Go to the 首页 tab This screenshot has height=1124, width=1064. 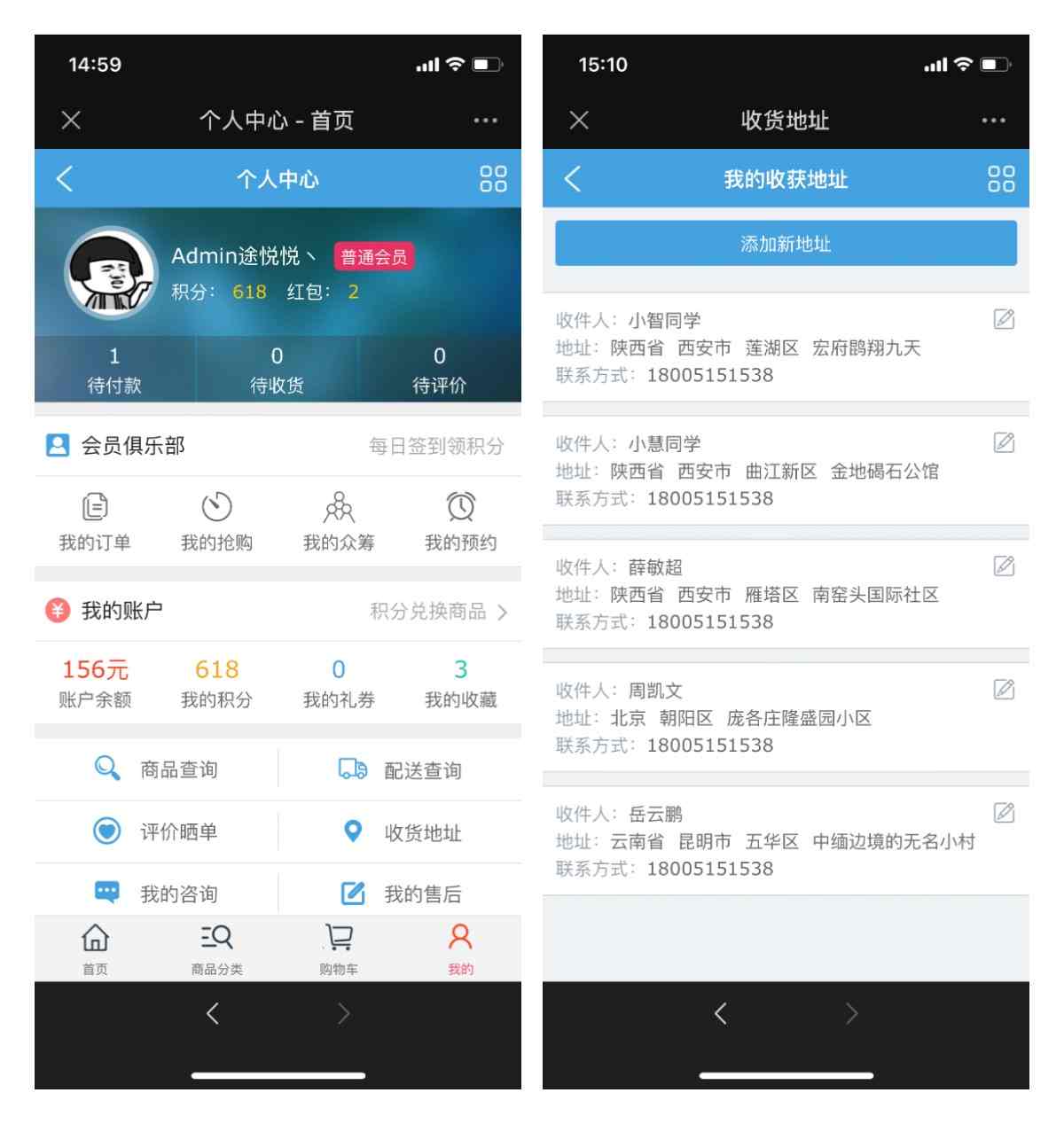tap(95, 948)
